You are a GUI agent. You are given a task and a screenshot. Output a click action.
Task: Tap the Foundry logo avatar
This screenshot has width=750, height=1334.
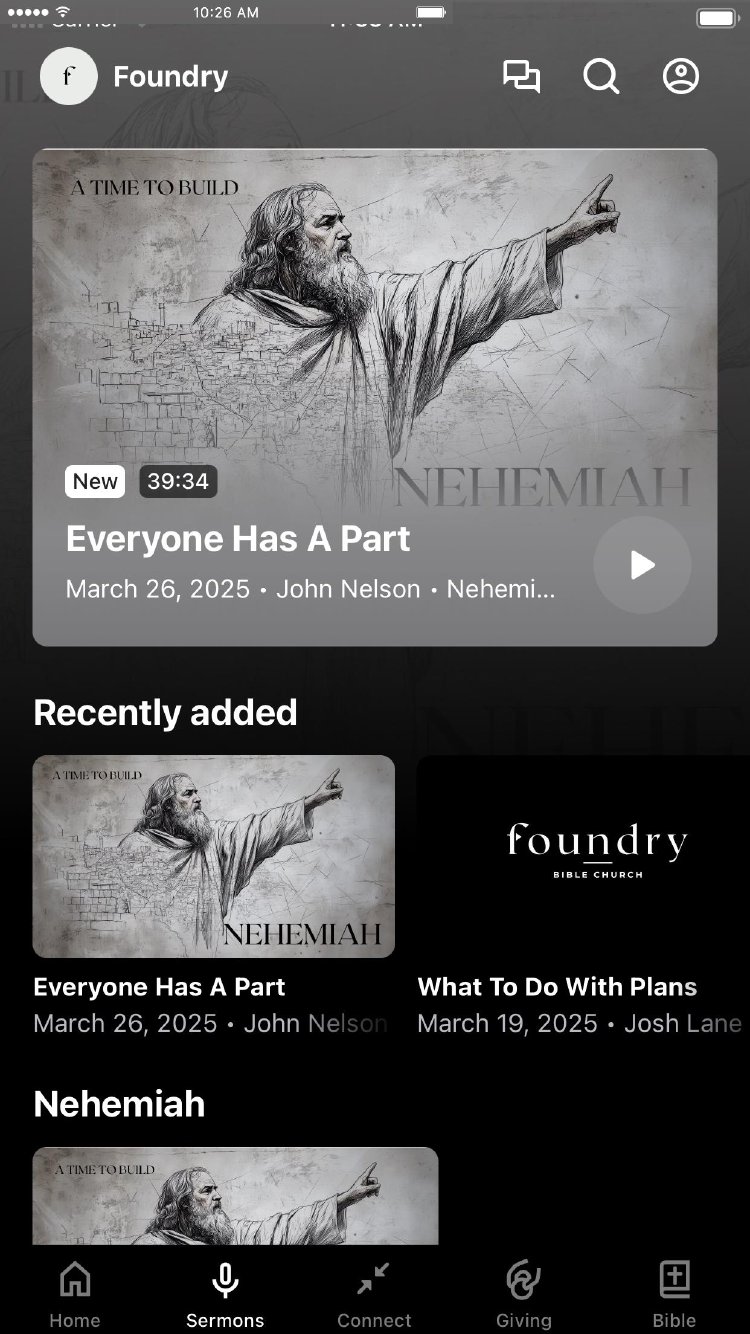68,77
